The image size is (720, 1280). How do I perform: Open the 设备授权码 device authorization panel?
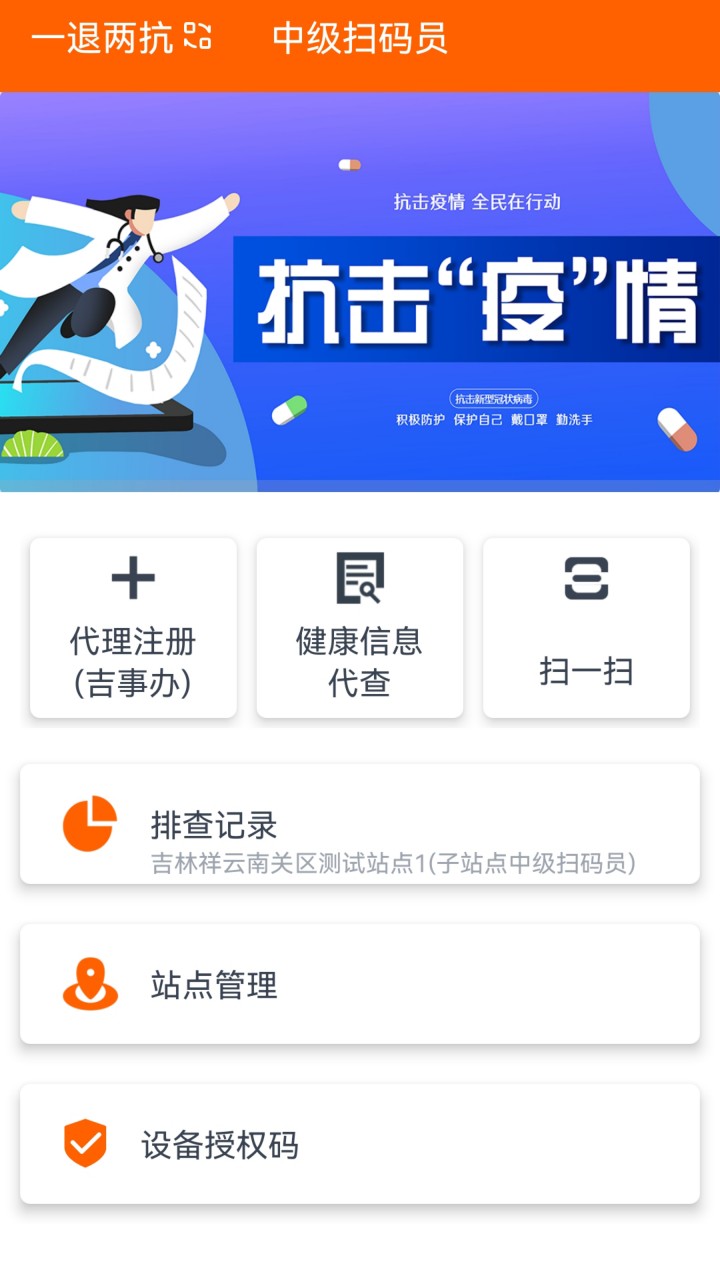(x=360, y=1142)
